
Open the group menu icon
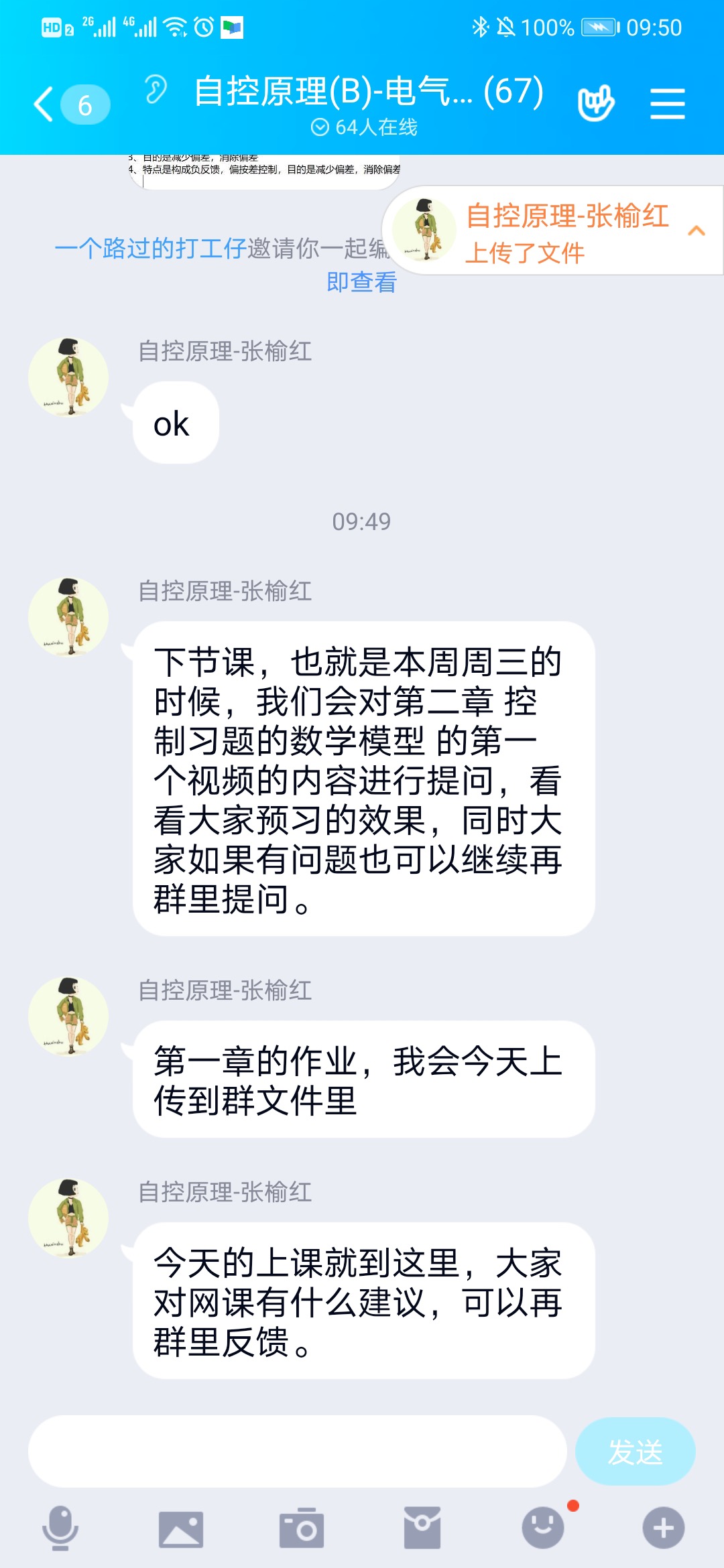[667, 105]
